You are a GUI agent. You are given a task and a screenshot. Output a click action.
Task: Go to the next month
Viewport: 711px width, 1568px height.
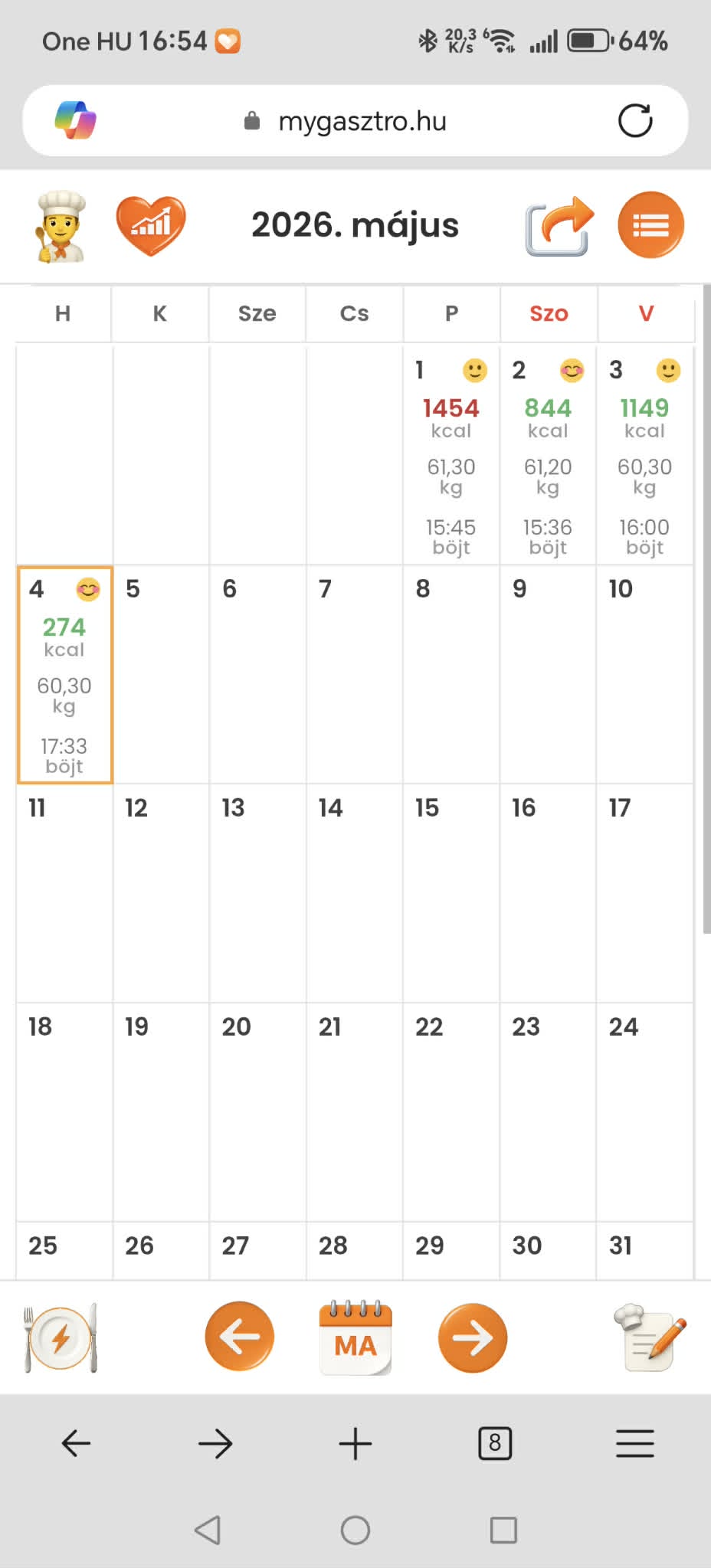pyautogui.click(x=472, y=1337)
